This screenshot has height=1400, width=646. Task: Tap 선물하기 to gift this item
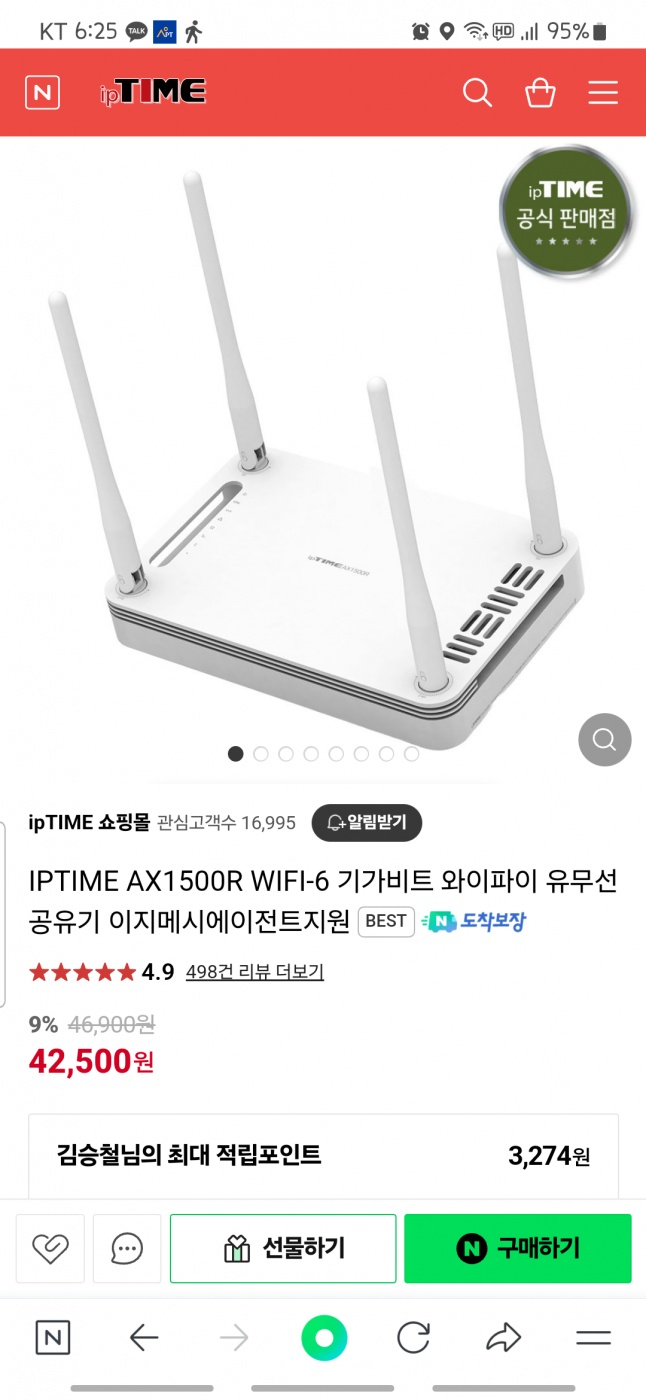[283, 1248]
